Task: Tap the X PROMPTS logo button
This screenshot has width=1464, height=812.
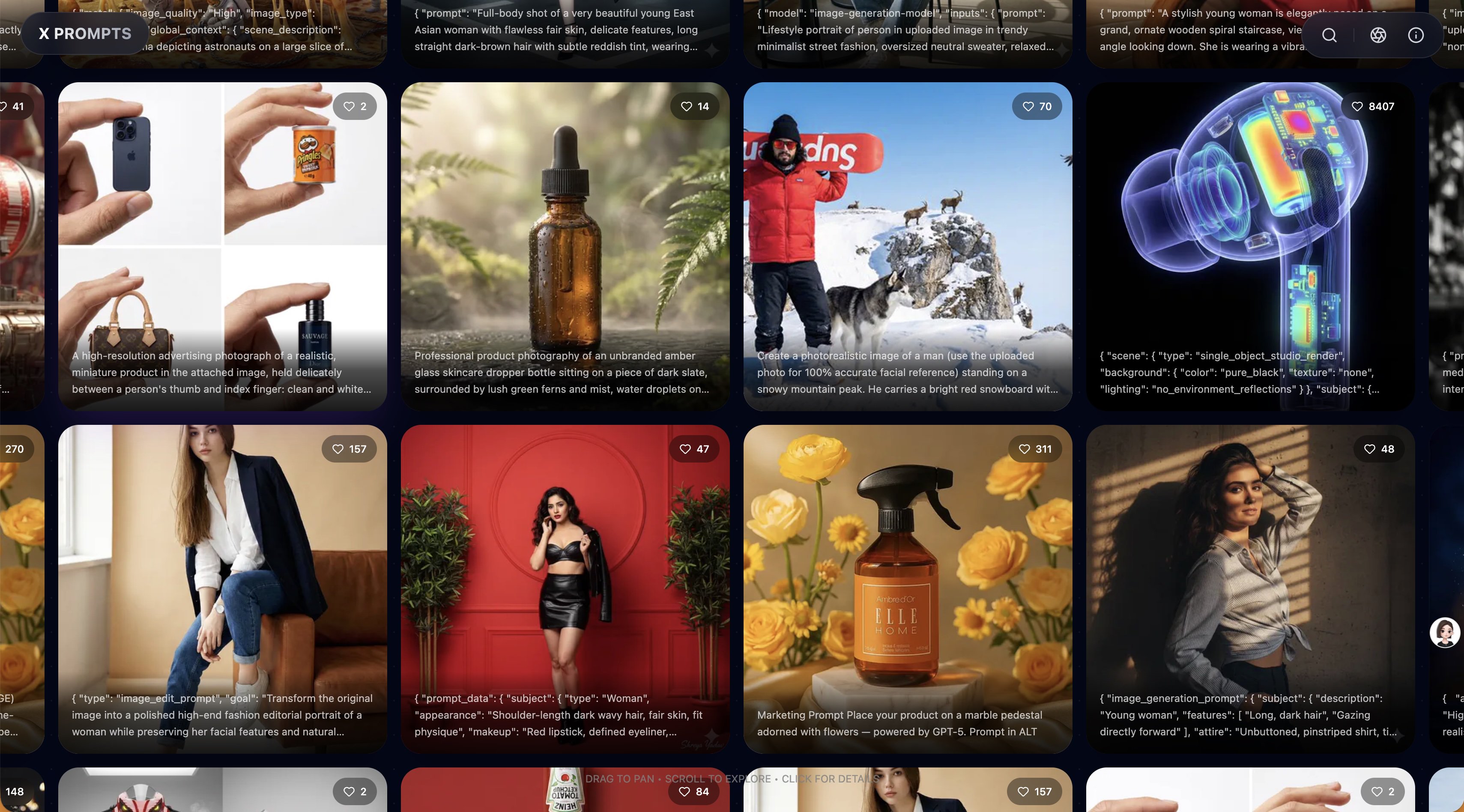Action: tap(85, 33)
